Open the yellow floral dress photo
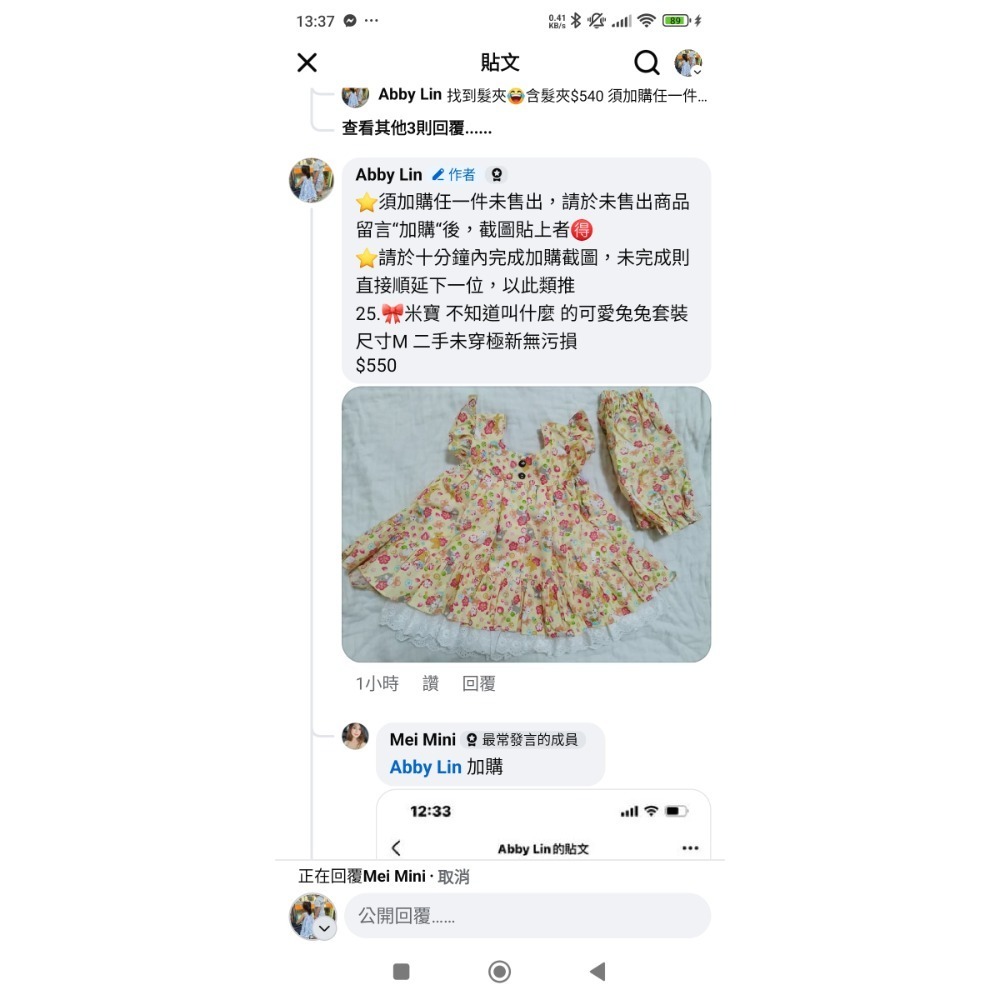1000x1000 pixels. [526, 524]
